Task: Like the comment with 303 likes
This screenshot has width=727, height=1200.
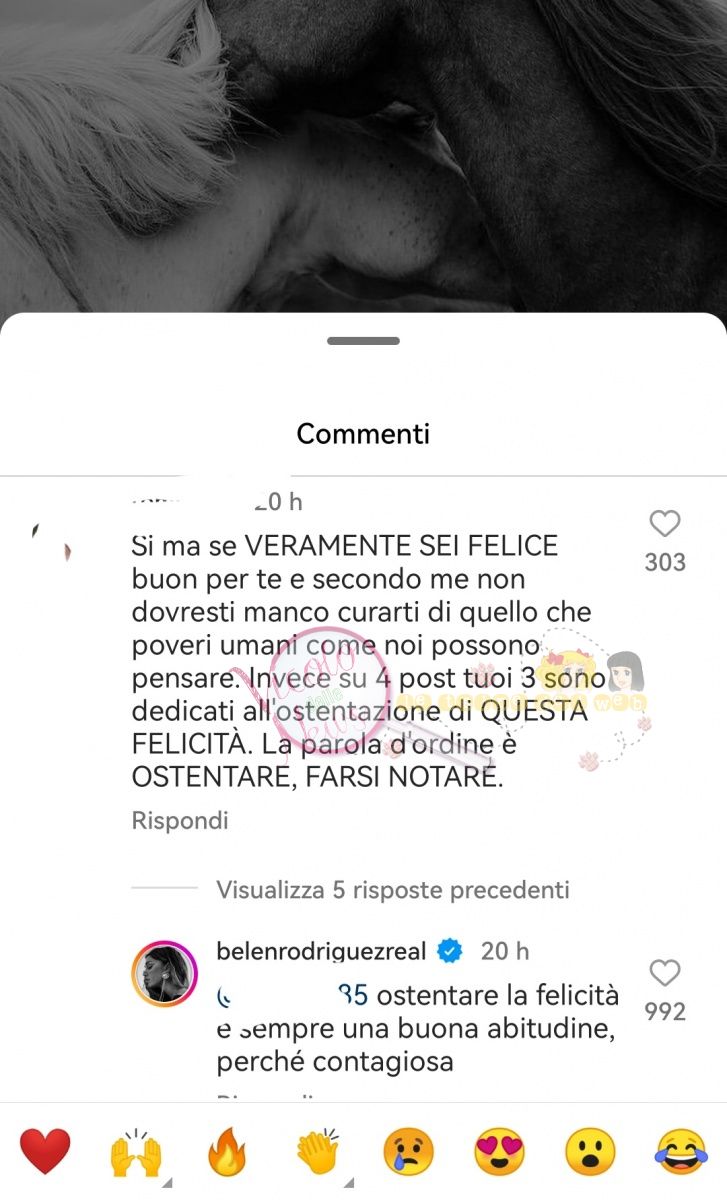Action: 664,524
